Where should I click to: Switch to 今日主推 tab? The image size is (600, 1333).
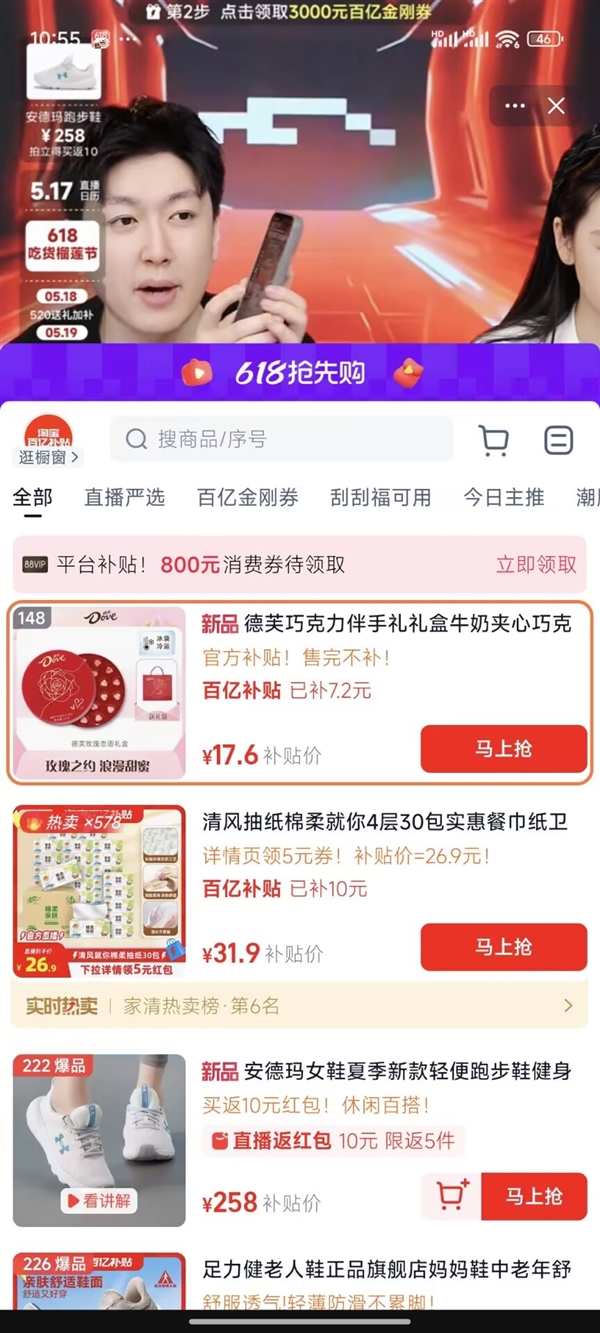click(x=503, y=497)
